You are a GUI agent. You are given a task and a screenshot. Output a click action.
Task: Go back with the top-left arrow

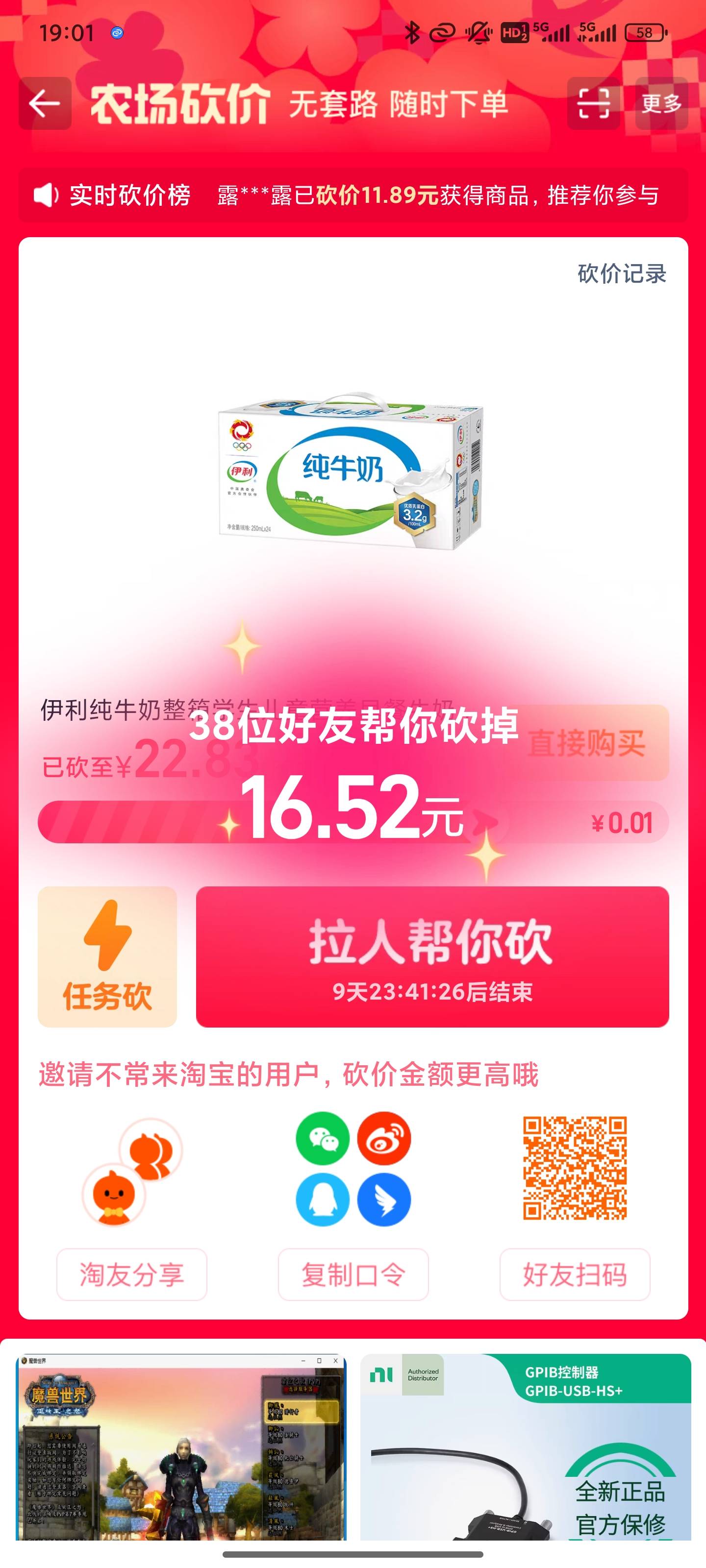point(45,103)
